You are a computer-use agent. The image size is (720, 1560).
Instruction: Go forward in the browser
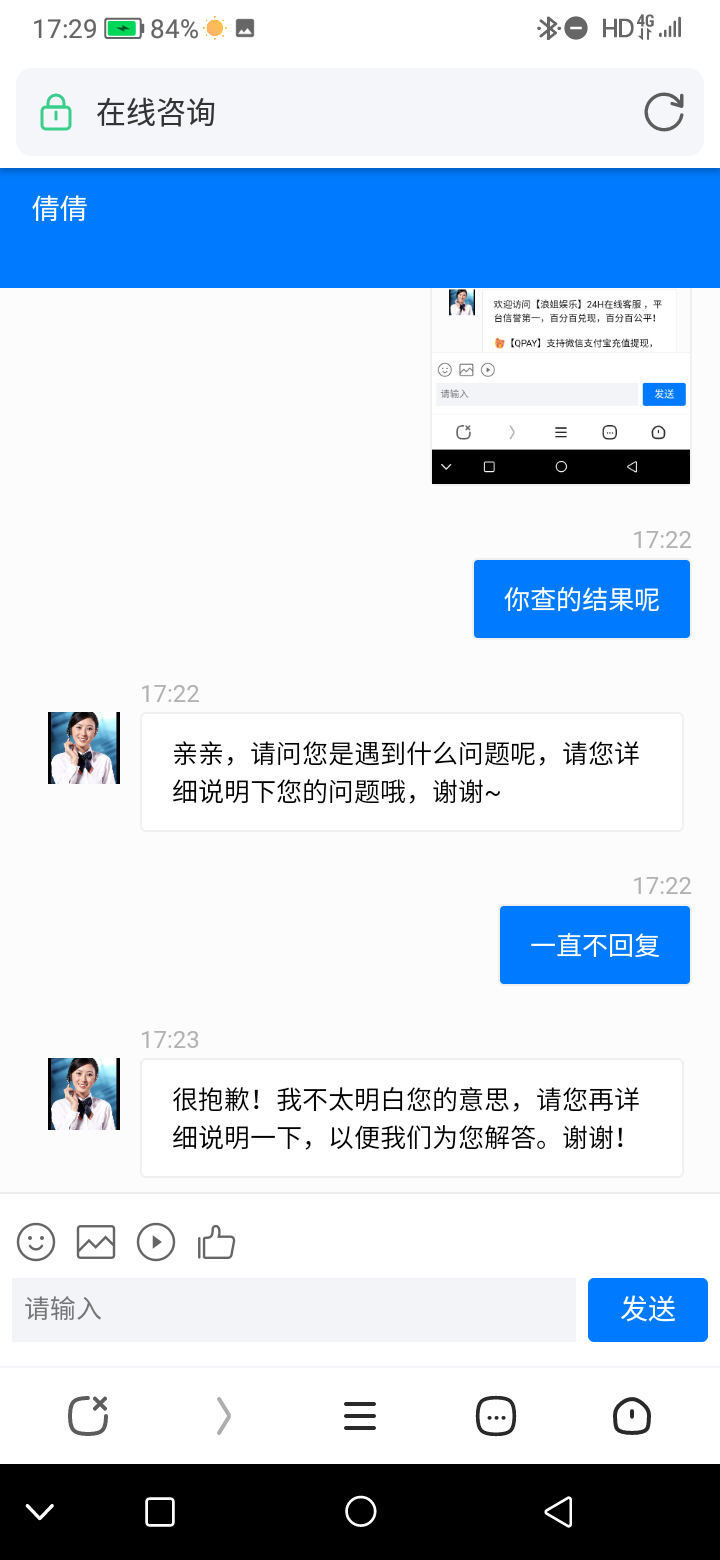[x=224, y=1415]
